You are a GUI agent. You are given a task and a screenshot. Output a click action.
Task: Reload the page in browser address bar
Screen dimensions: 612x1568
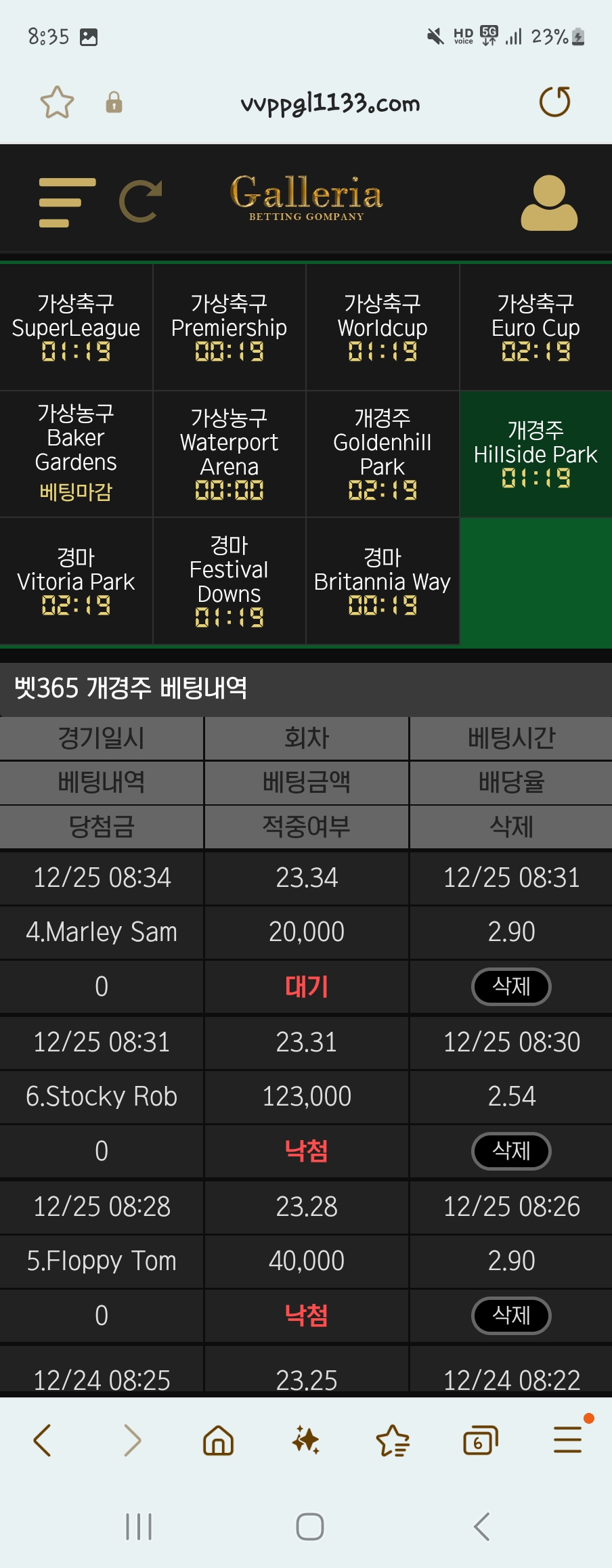click(x=554, y=102)
